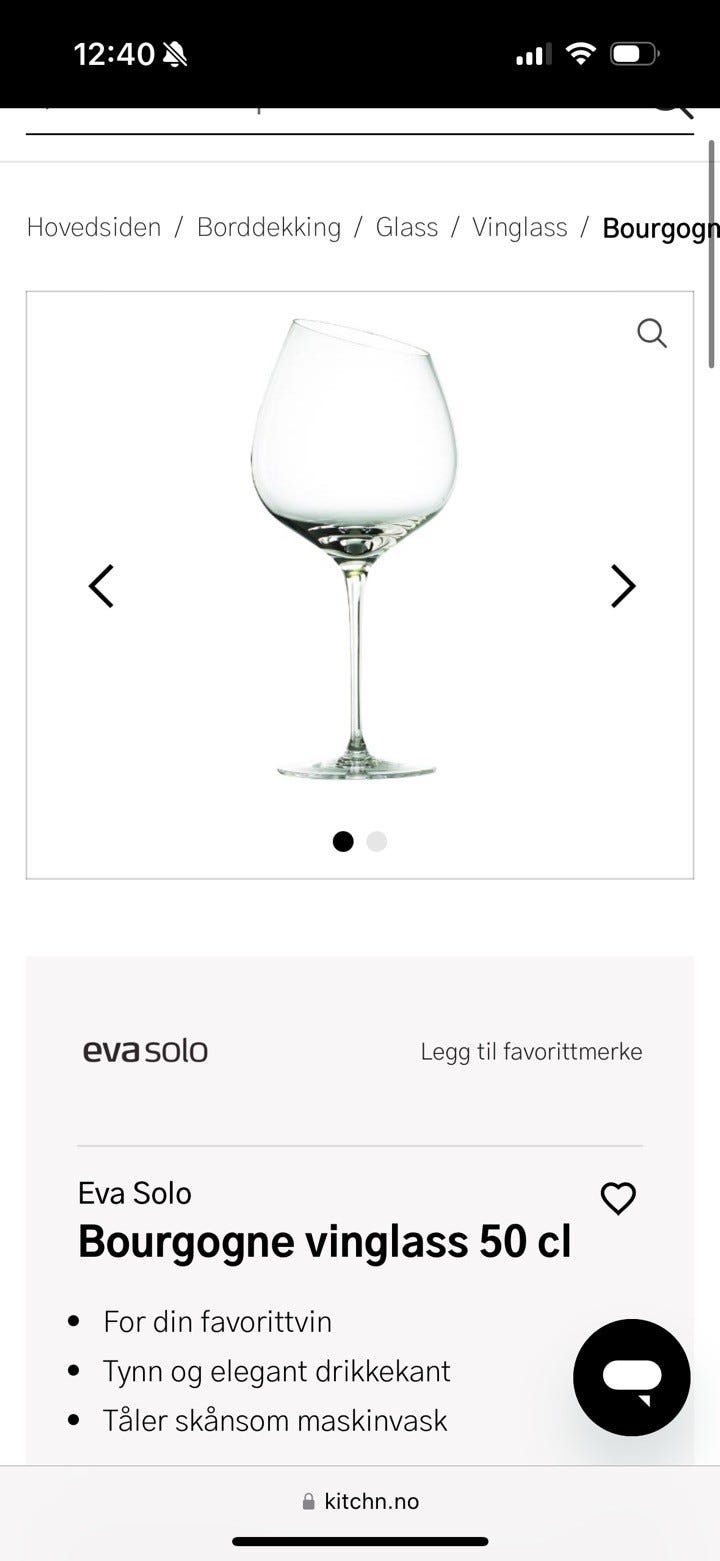Tap the heart icon to favorite the wine glass
720x1561 pixels.
click(x=617, y=1198)
